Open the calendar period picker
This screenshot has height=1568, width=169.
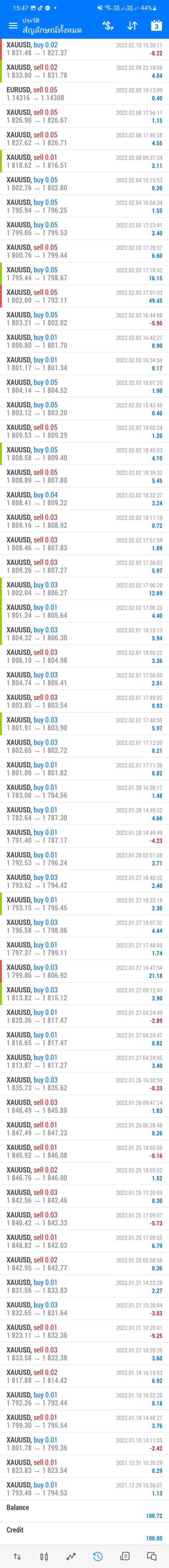click(156, 26)
